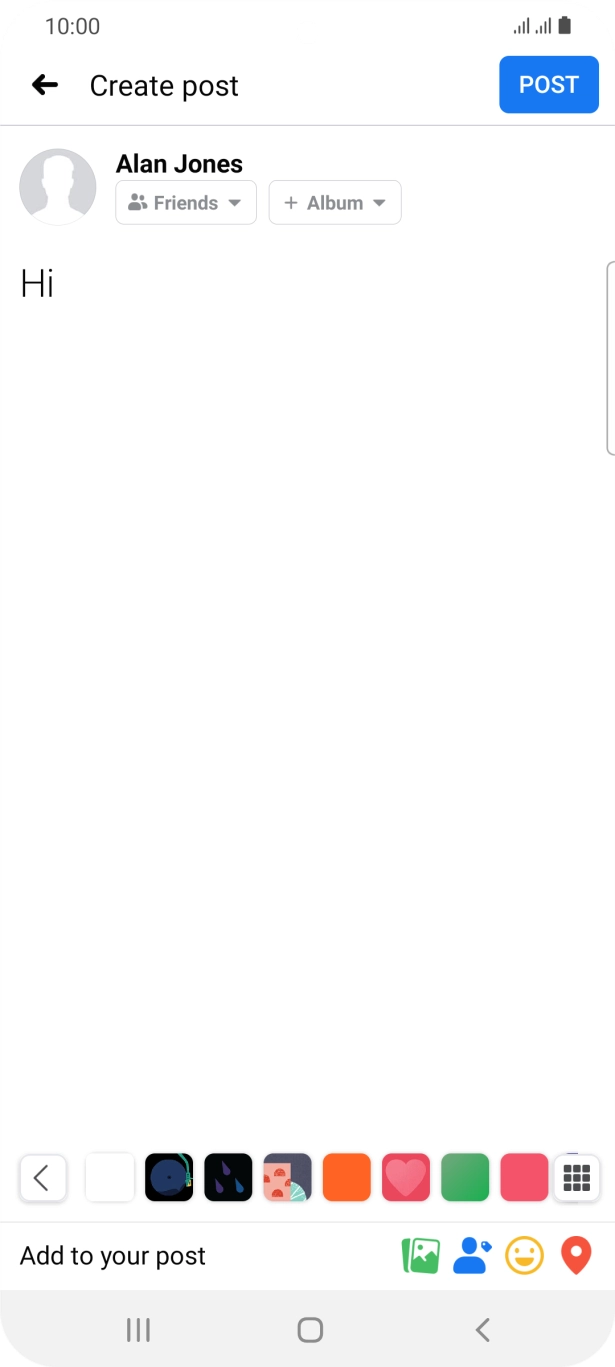Select the patterned background with red shapes

click(x=288, y=1177)
